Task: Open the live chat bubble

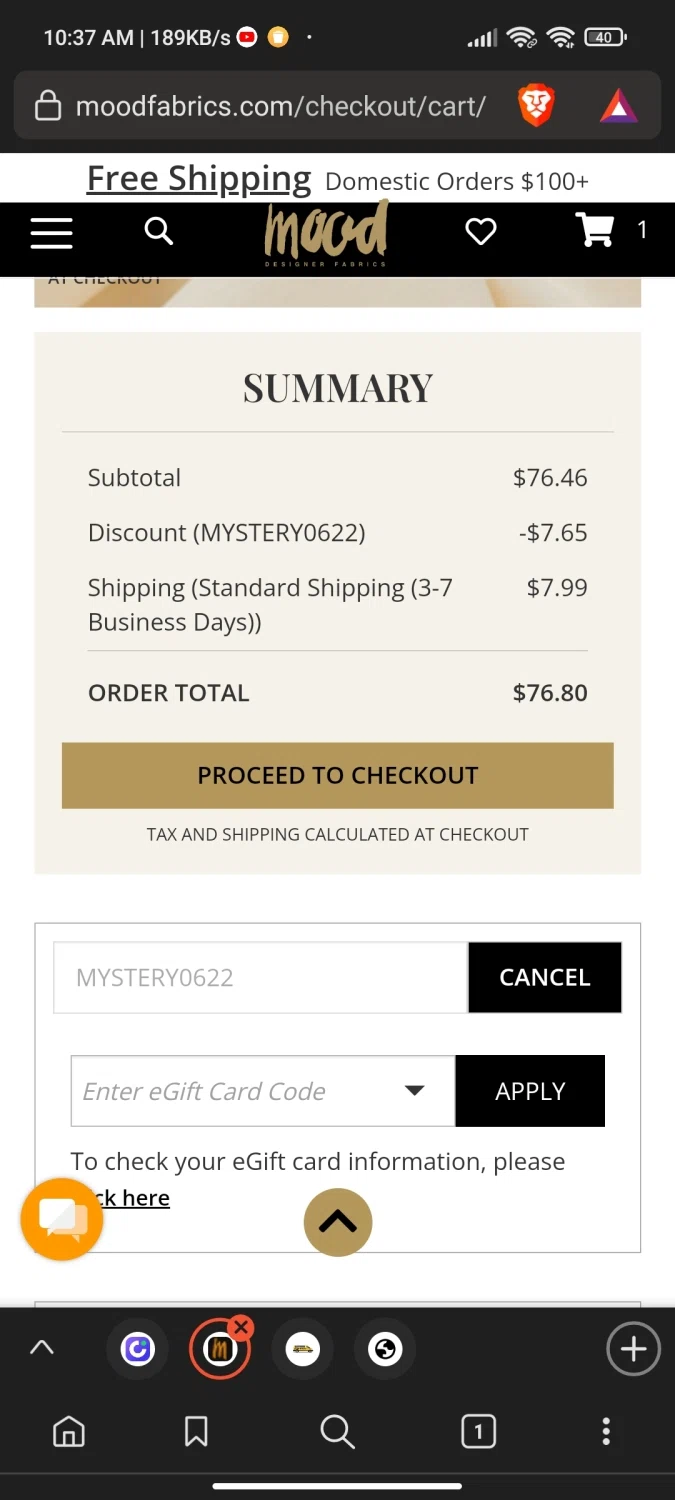Action: pos(62,1219)
